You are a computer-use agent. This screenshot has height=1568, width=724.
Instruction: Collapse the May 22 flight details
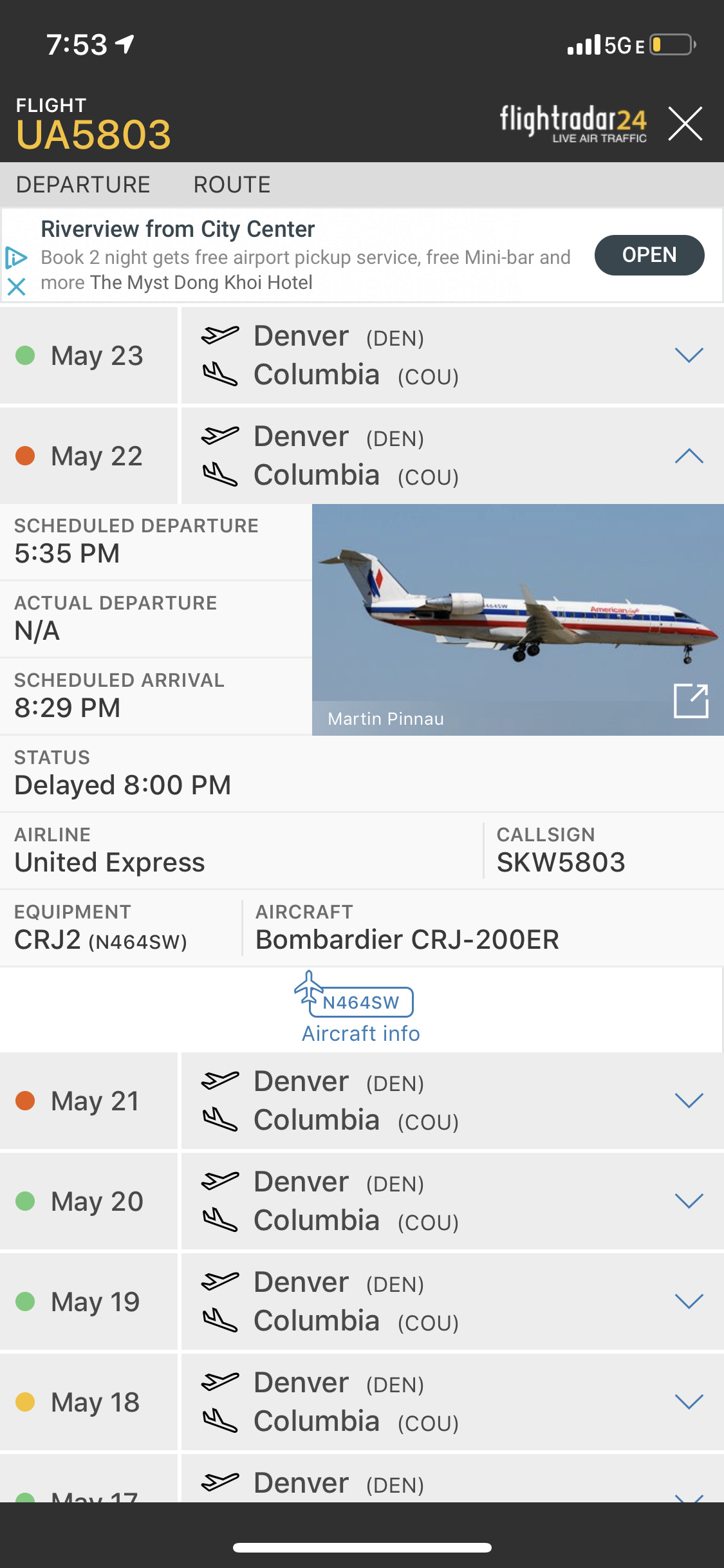click(689, 456)
